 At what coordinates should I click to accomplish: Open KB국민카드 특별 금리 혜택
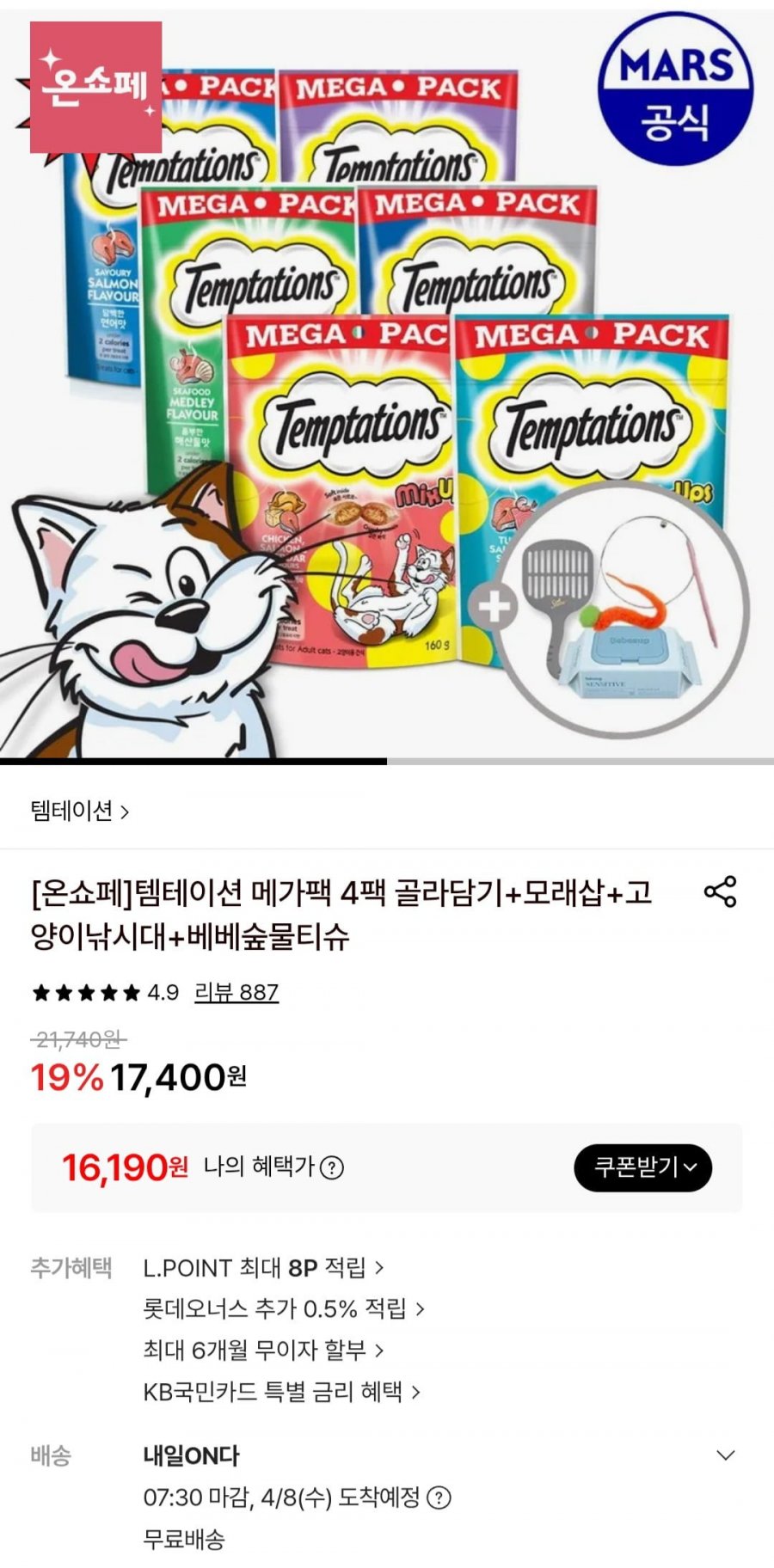pyautogui.click(x=281, y=1392)
